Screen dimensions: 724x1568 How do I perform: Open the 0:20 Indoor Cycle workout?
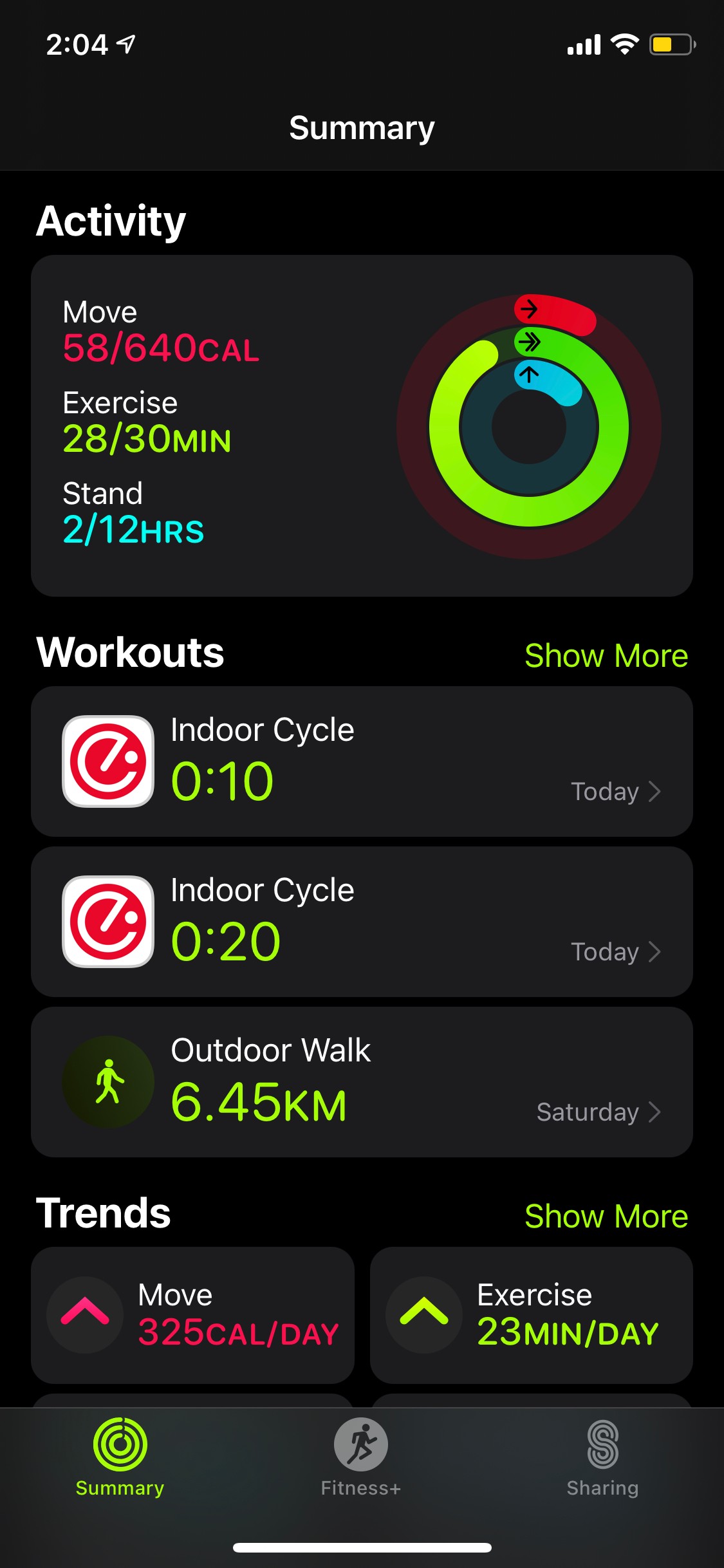[362, 922]
